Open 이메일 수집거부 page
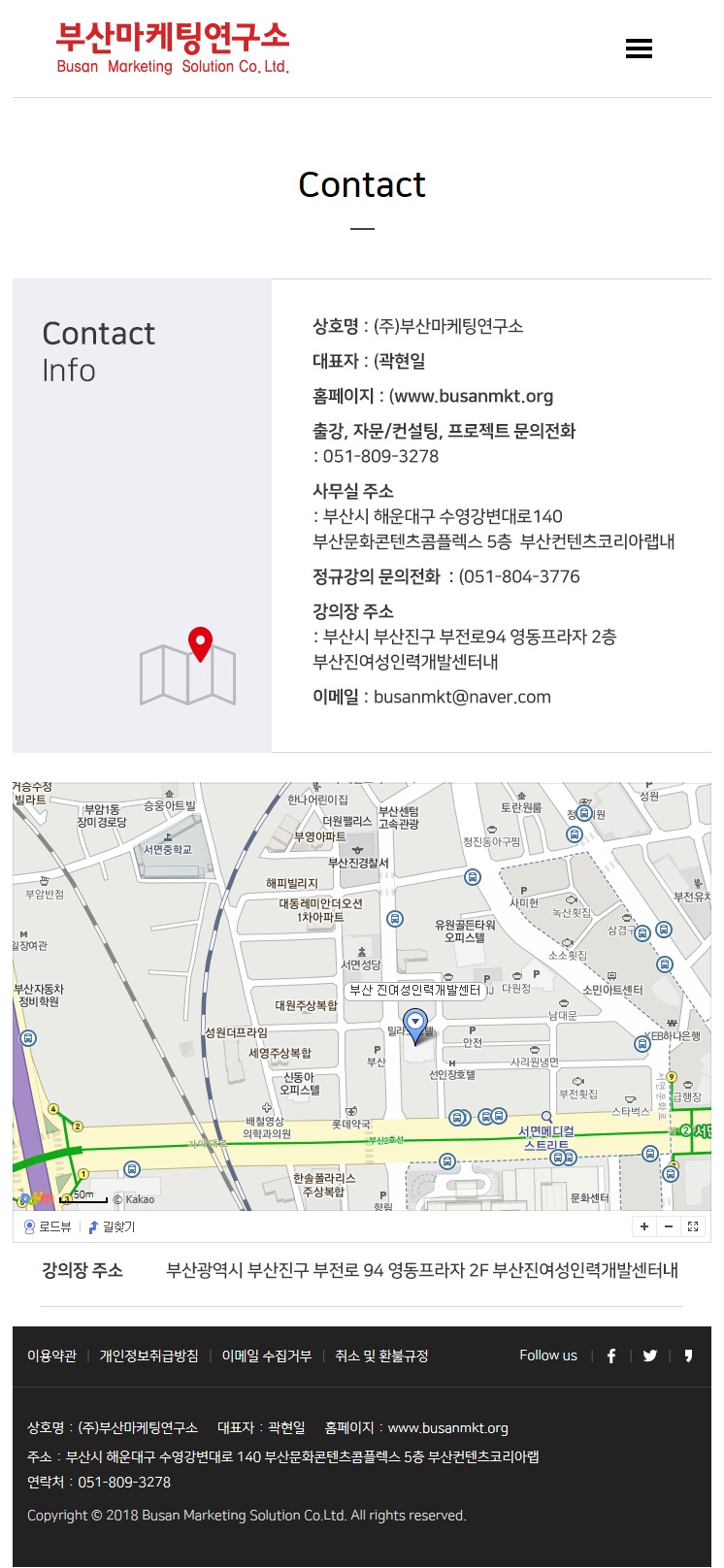This screenshot has width=724, height=1568. [267, 1356]
